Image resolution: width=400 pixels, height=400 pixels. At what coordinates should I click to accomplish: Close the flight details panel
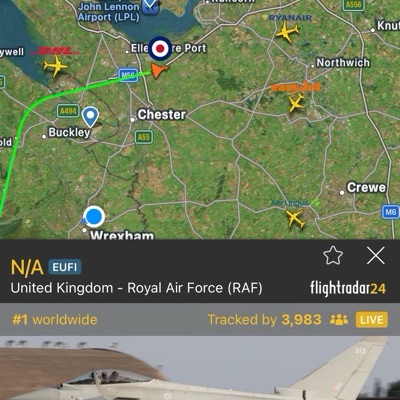coord(376,256)
